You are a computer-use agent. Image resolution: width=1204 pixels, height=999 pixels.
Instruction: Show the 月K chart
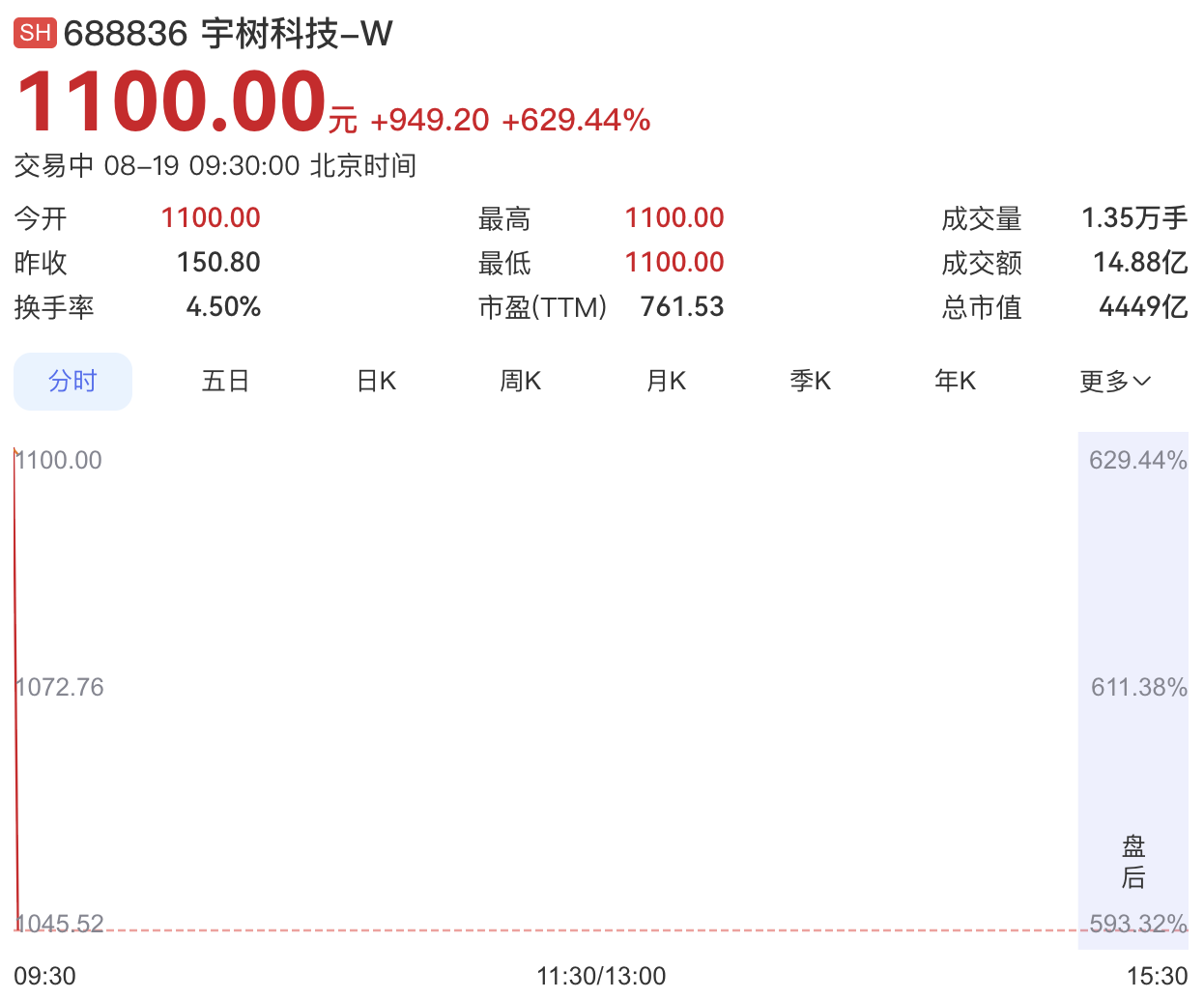click(x=666, y=382)
